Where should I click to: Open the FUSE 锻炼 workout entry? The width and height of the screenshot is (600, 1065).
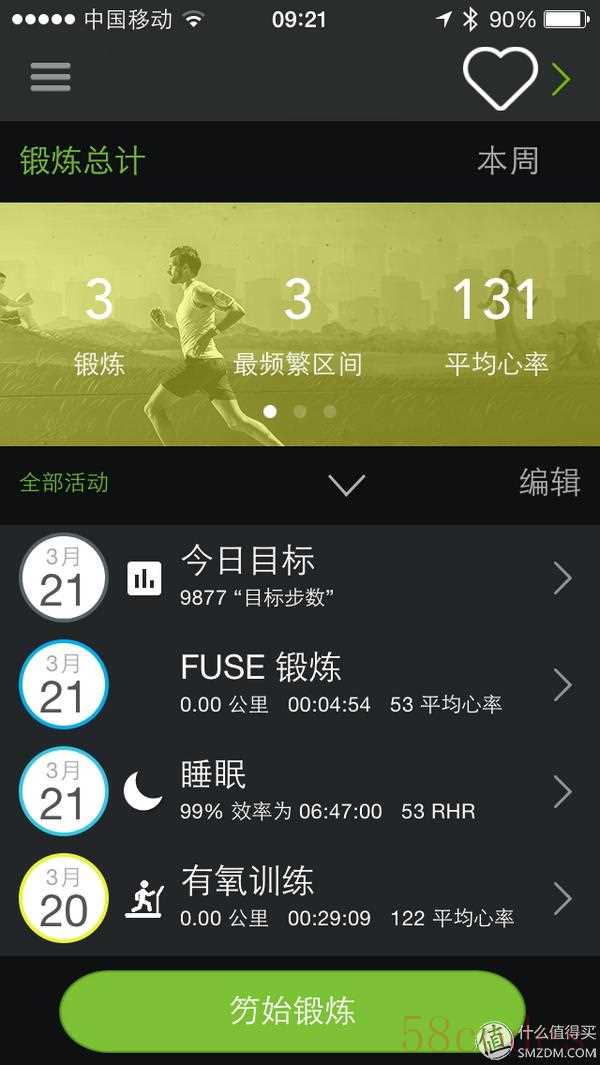tap(300, 684)
